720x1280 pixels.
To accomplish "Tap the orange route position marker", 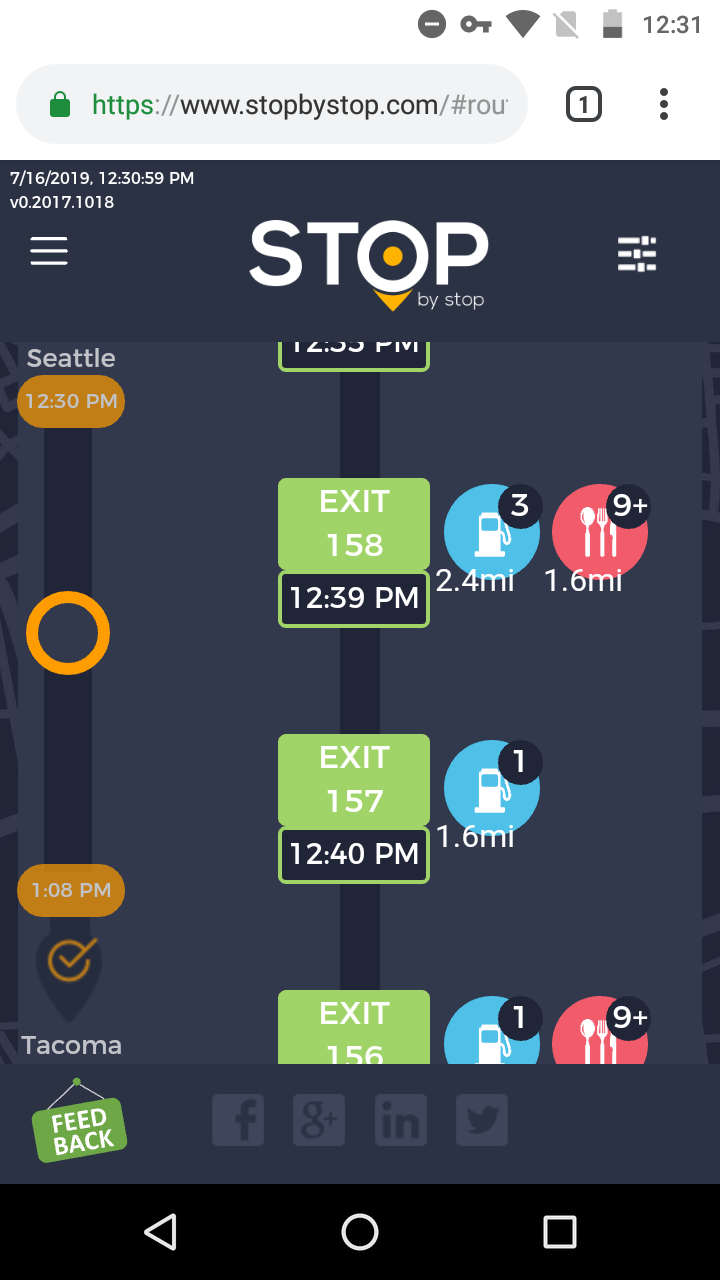I will pyautogui.click(x=68, y=633).
